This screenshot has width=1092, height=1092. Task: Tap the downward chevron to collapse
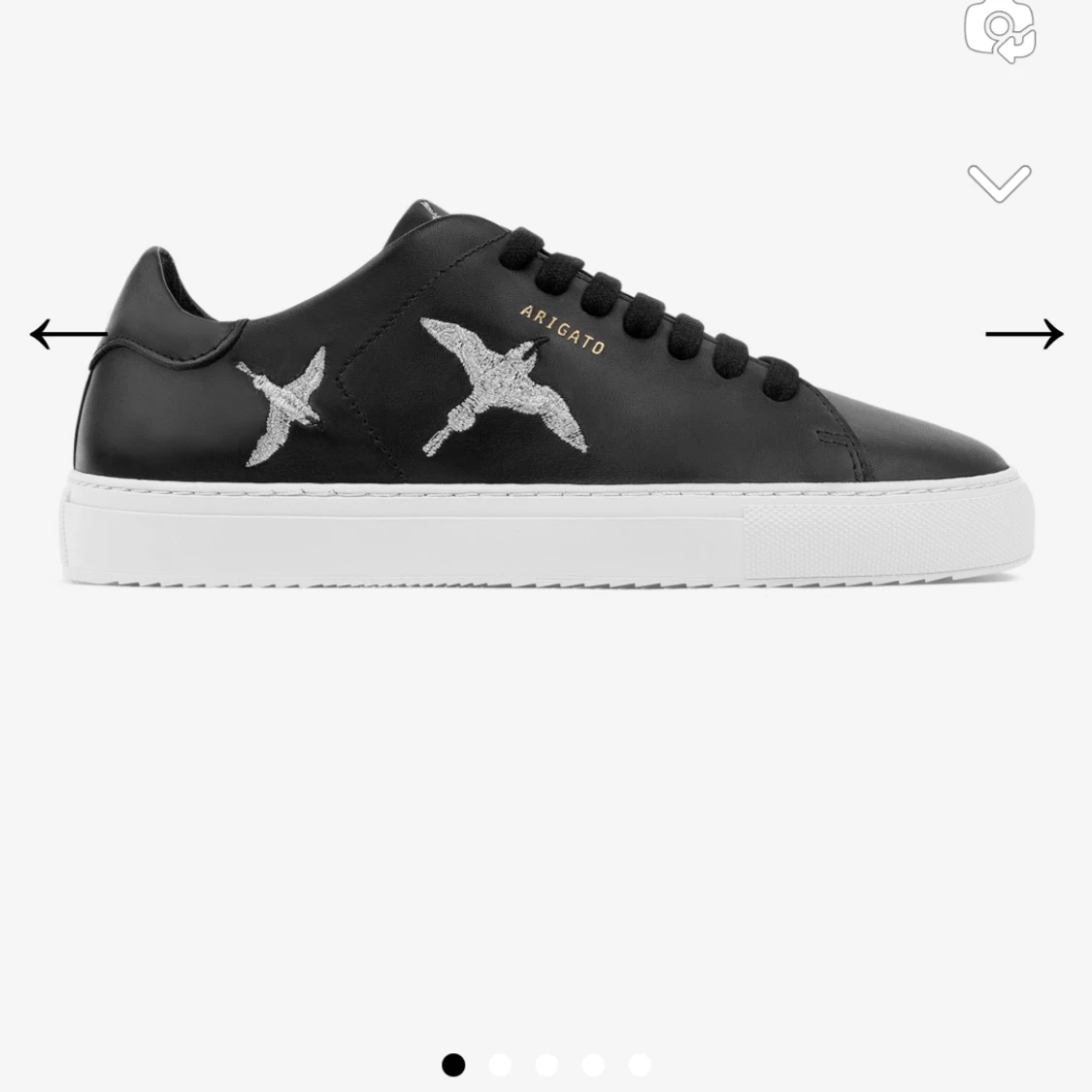tap(999, 182)
